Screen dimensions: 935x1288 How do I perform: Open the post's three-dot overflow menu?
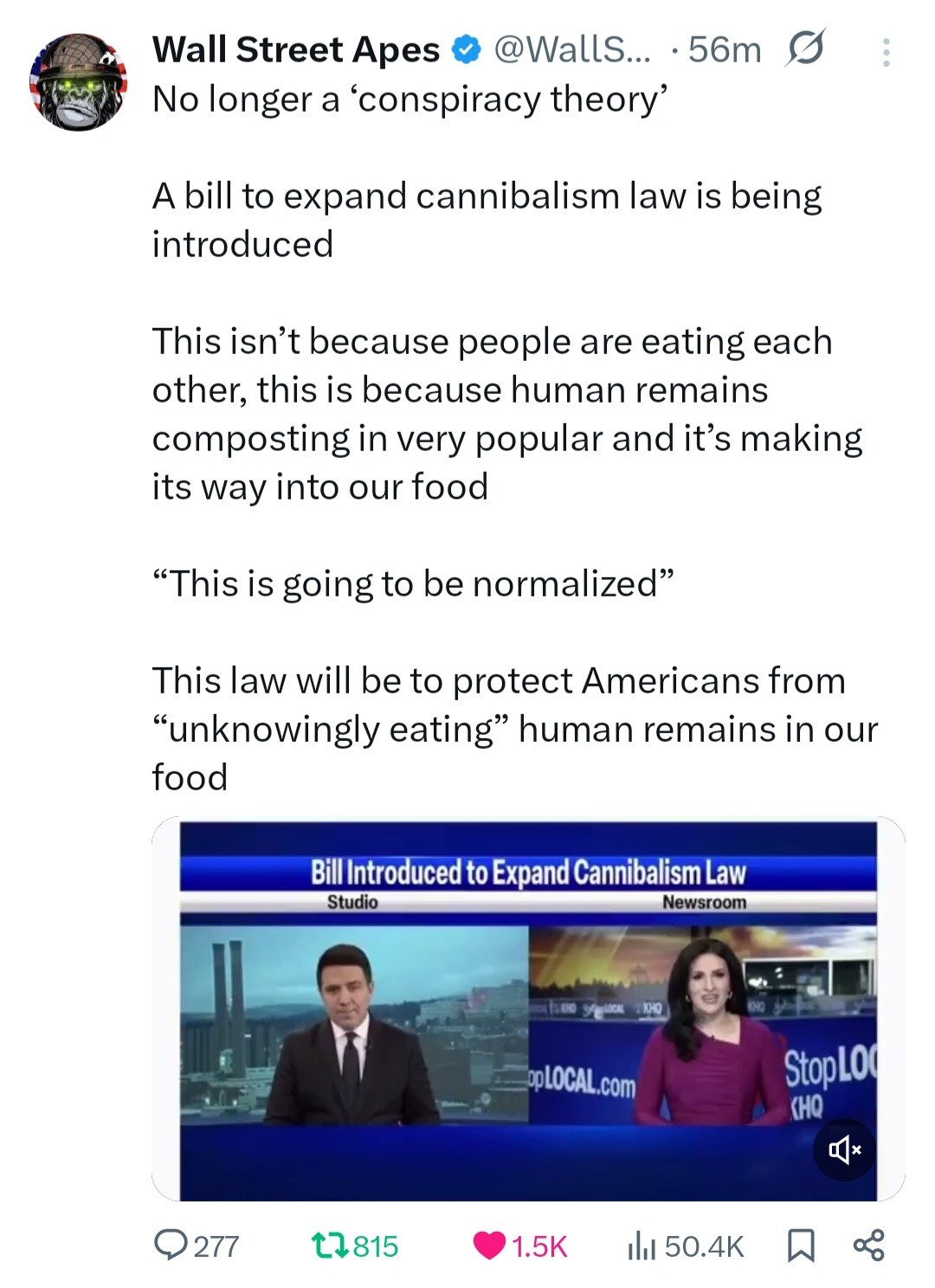885,53
